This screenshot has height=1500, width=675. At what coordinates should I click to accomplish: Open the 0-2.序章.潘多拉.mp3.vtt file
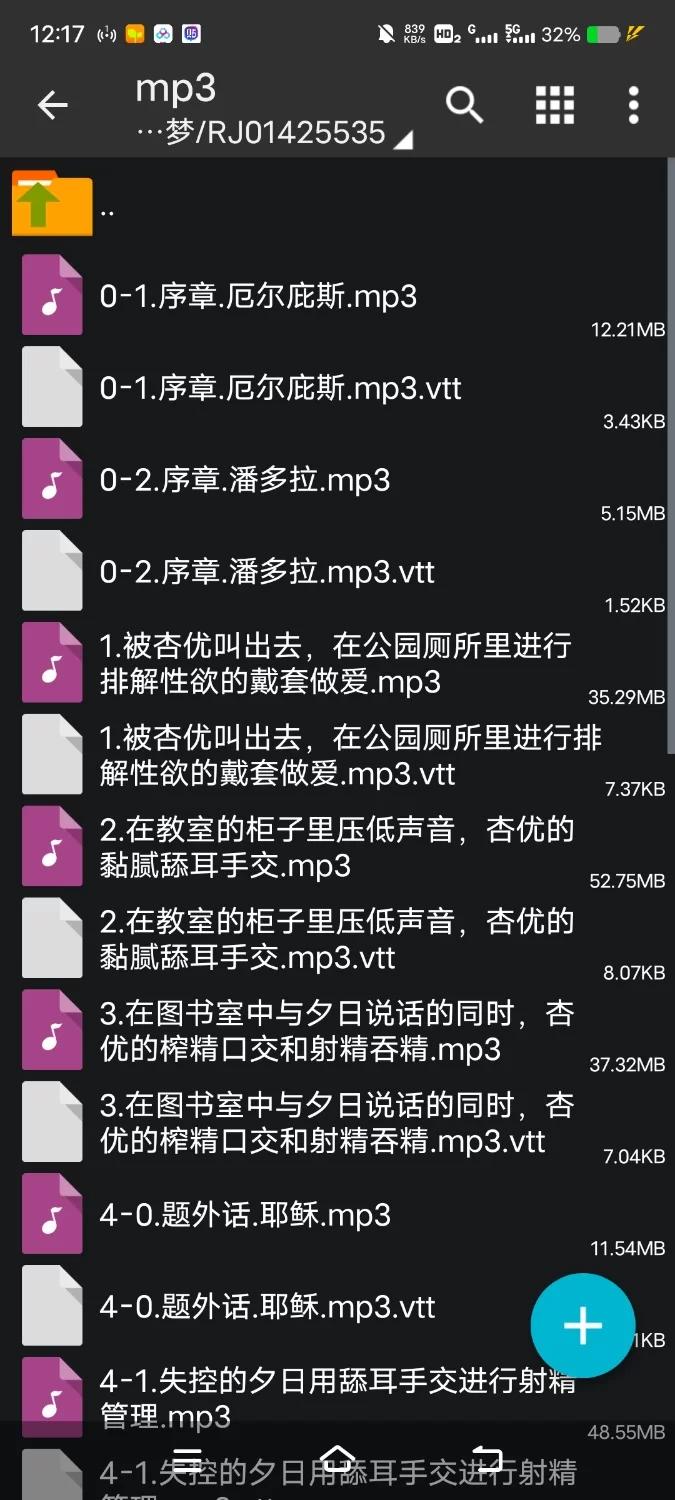(267, 573)
